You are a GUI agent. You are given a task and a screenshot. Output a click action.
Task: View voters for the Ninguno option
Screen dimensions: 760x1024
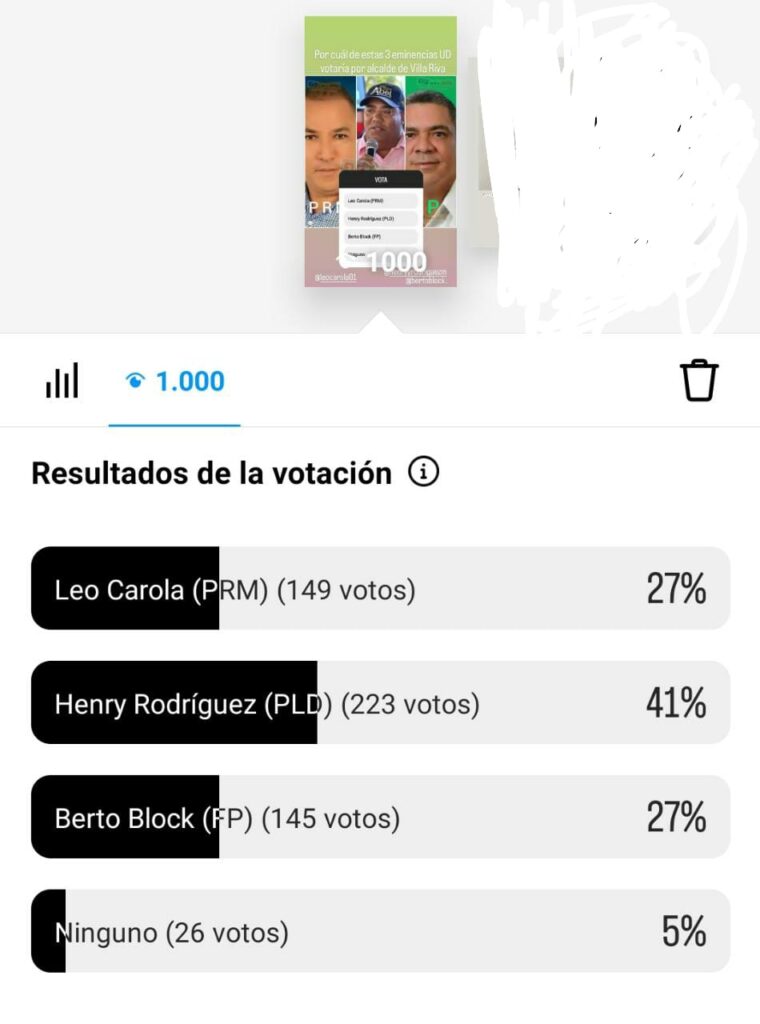point(380,932)
